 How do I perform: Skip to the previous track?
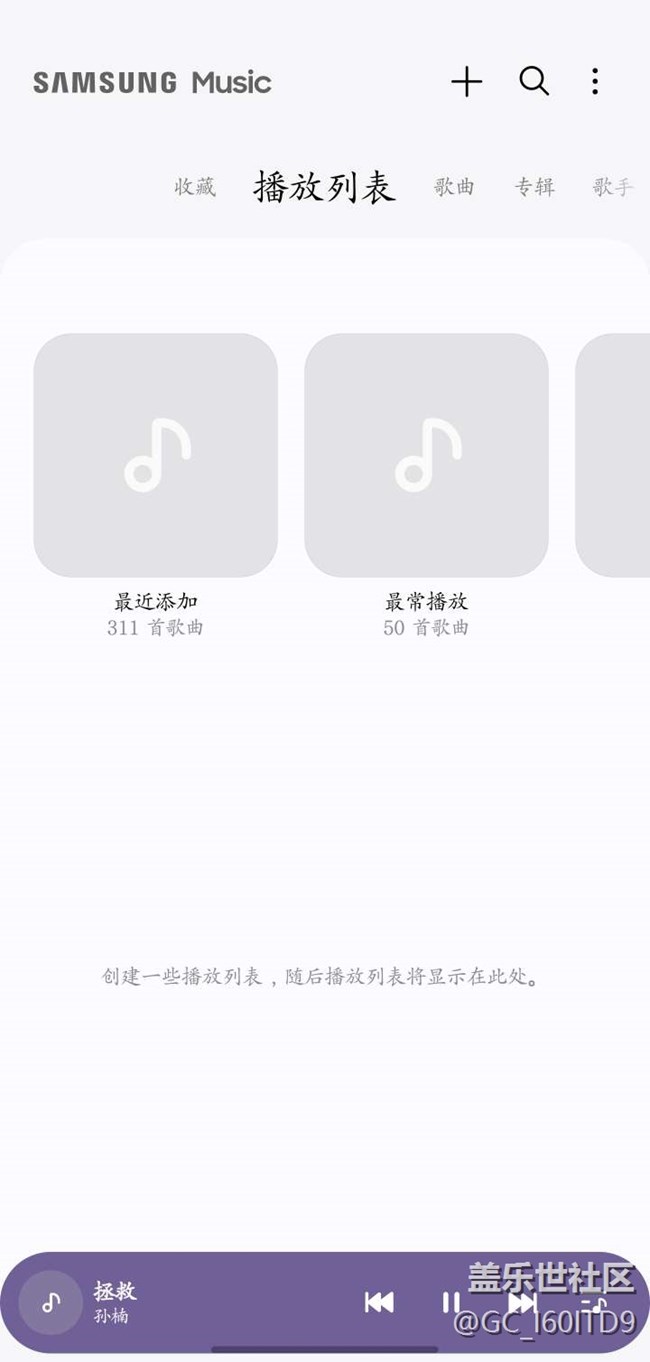click(379, 1302)
